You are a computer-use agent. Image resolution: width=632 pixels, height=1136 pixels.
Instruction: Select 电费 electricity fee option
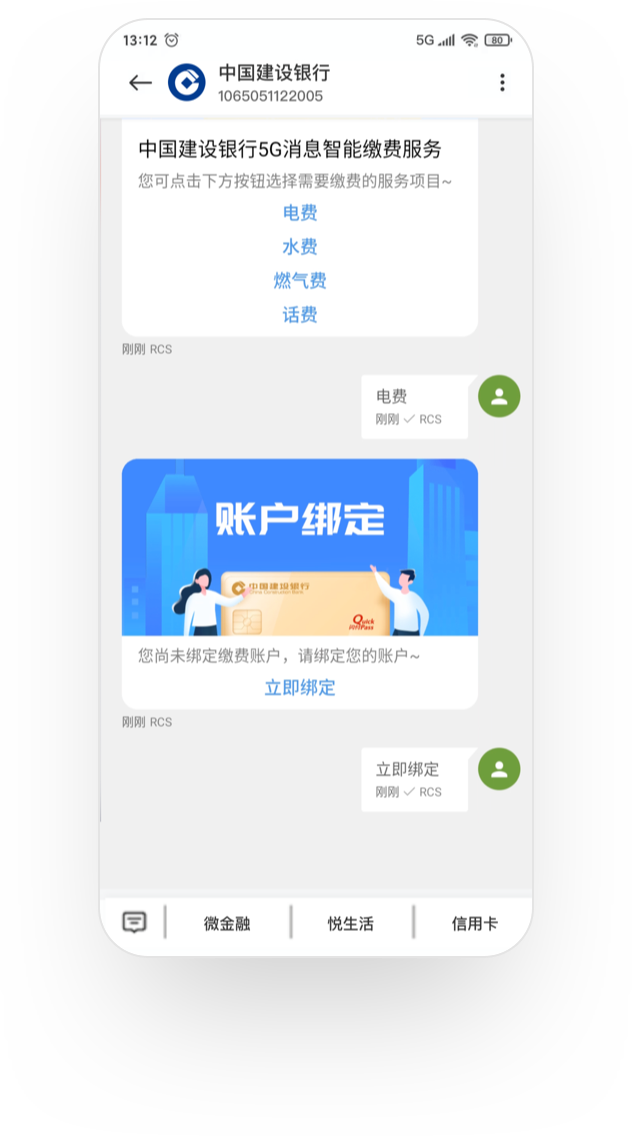(299, 213)
